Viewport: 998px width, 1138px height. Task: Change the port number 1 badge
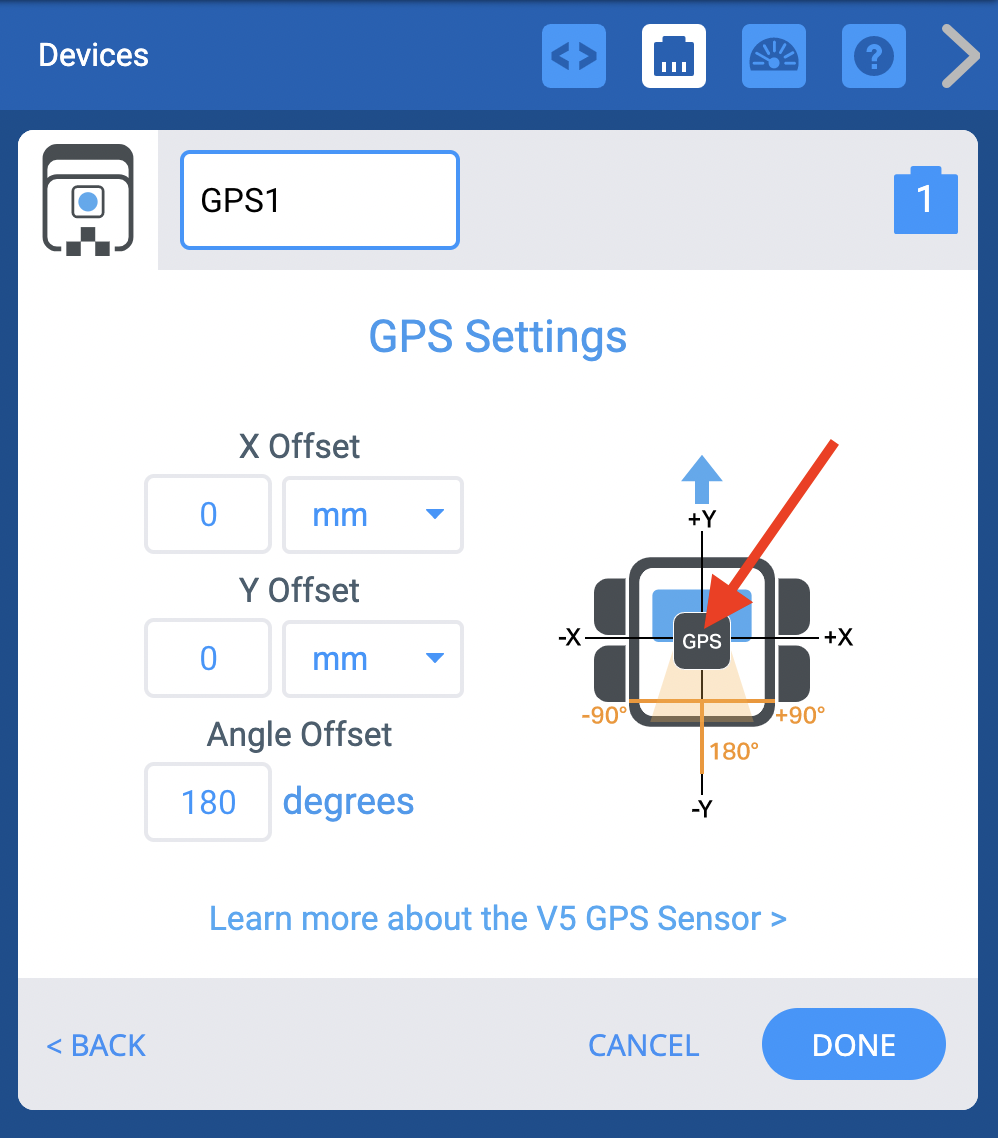925,200
